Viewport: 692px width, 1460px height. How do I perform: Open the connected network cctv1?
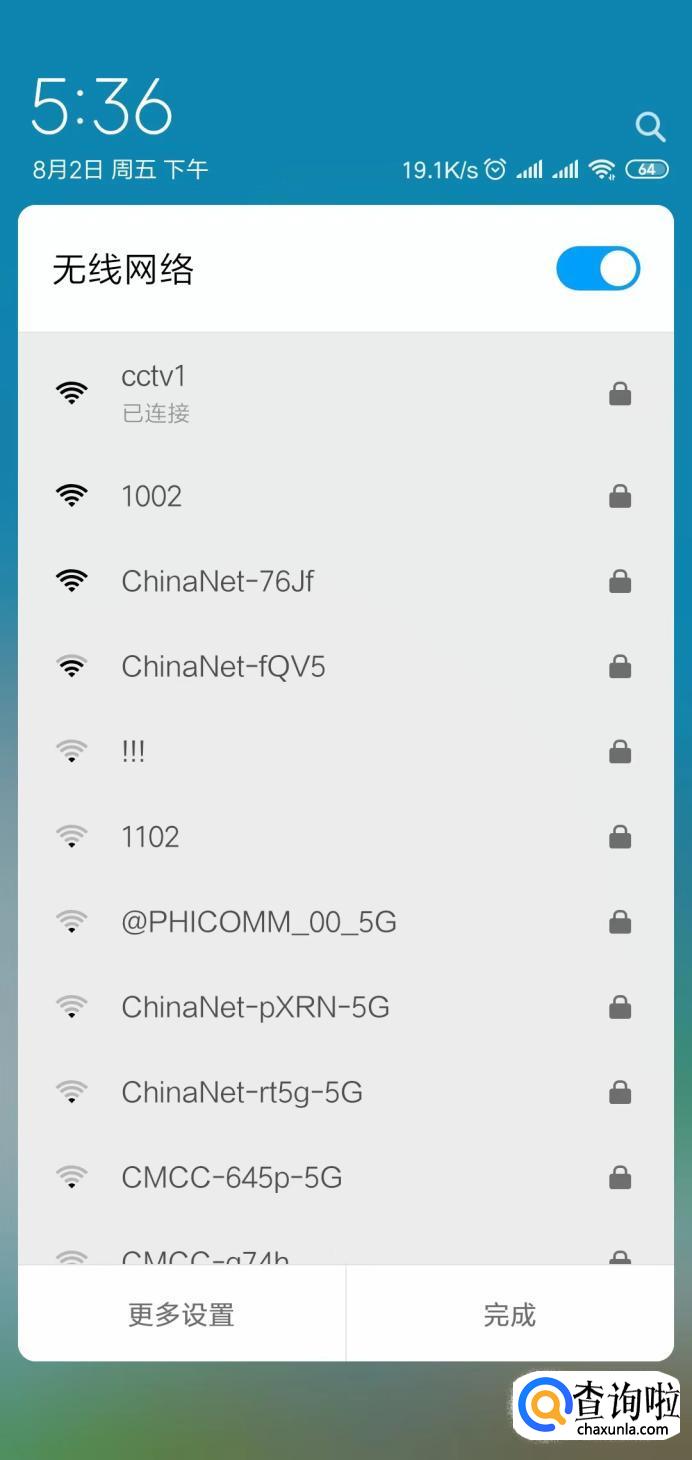coord(345,393)
